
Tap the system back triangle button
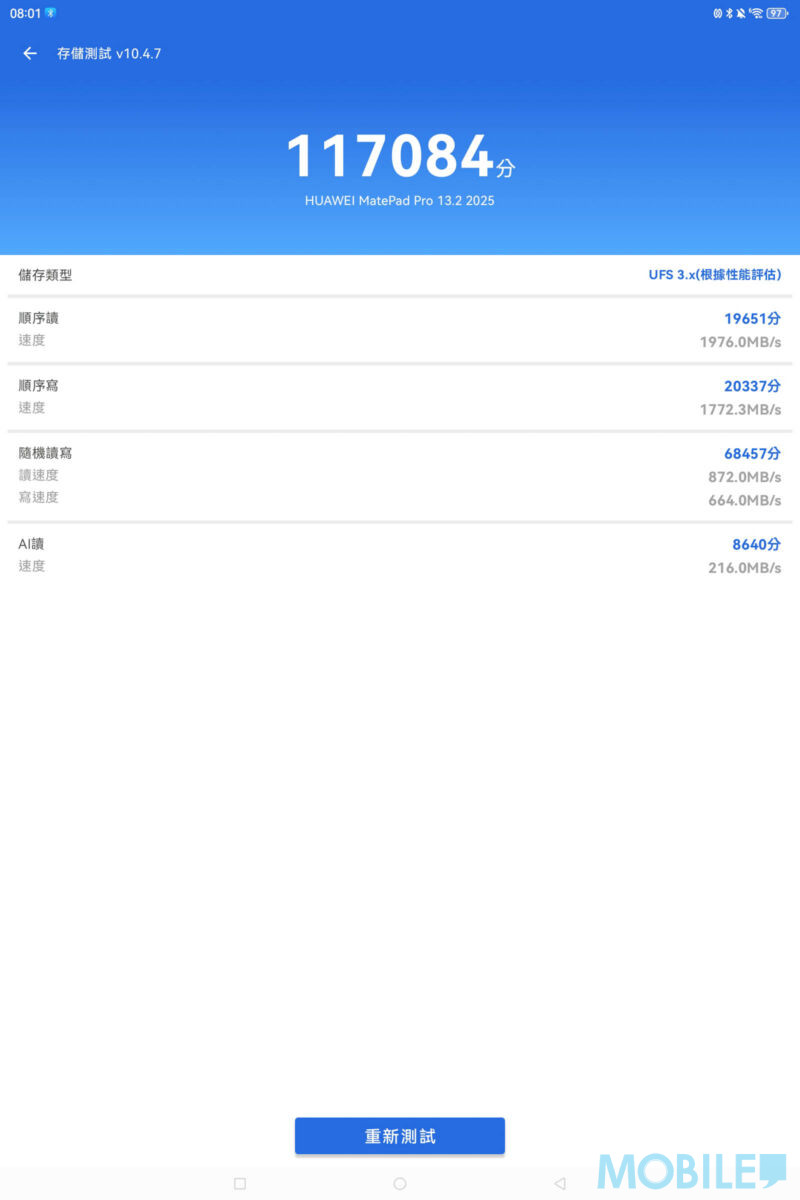pyautogui.click(x=560, y=1183)
